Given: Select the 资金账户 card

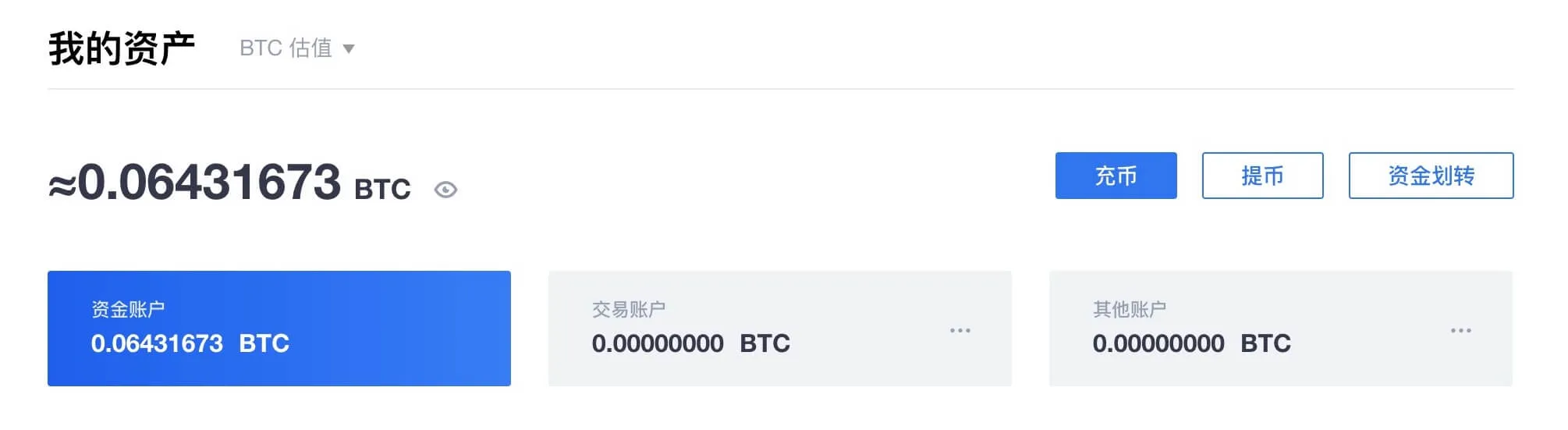Looking at the screenshot, I should [x=278, y=328].
